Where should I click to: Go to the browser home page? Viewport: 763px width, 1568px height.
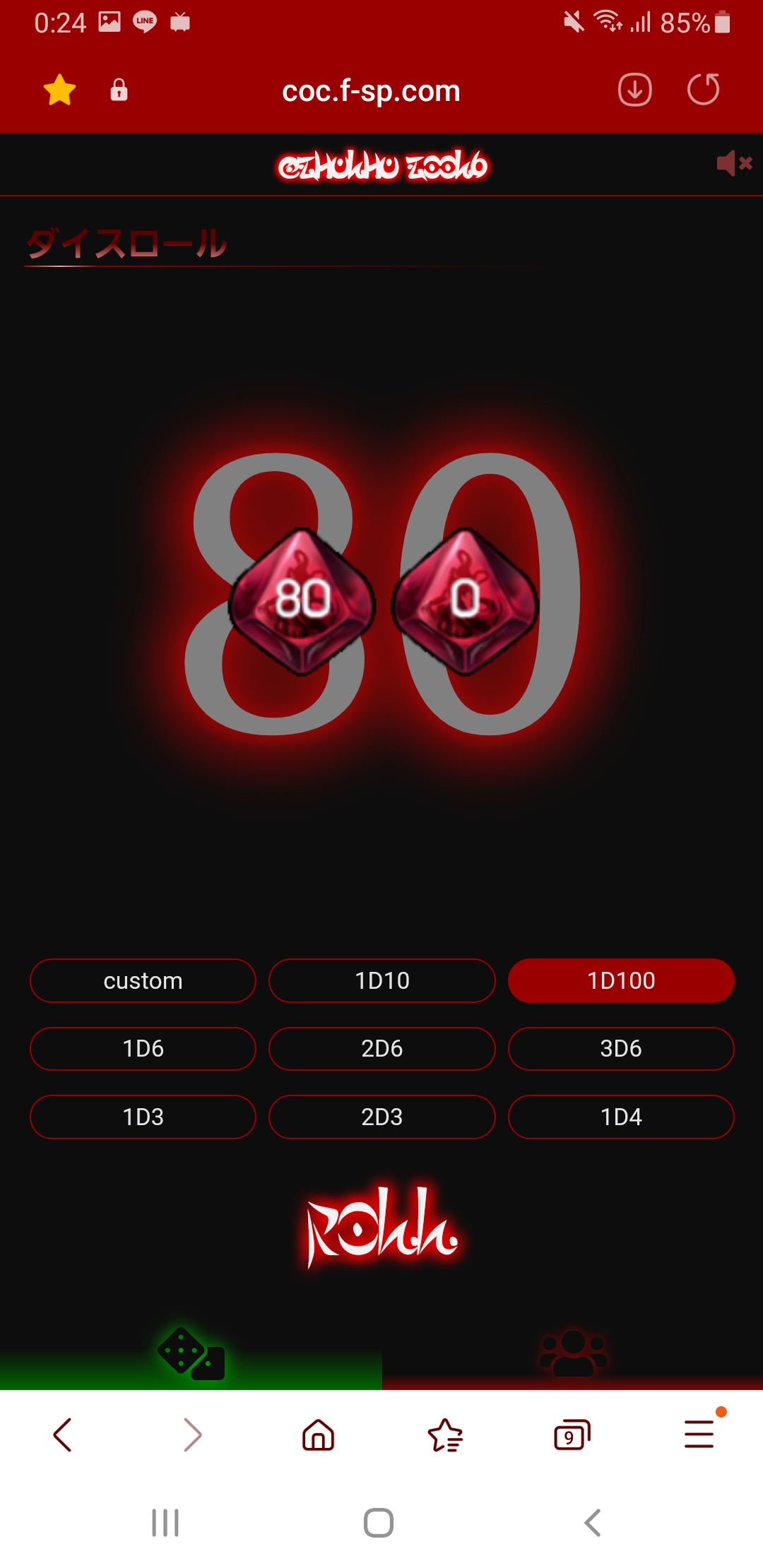318,1435
